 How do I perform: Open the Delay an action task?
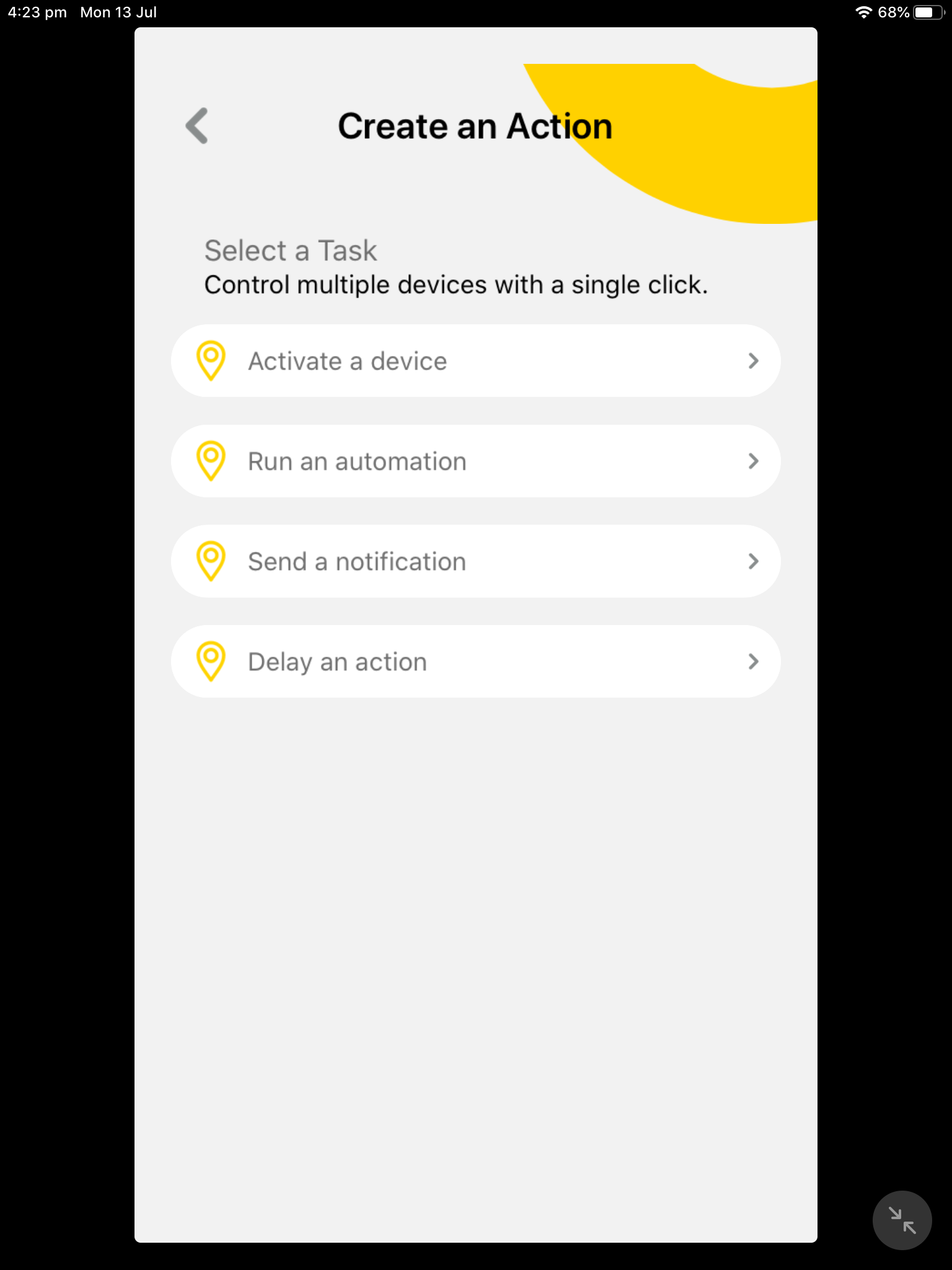click(475, 662)
